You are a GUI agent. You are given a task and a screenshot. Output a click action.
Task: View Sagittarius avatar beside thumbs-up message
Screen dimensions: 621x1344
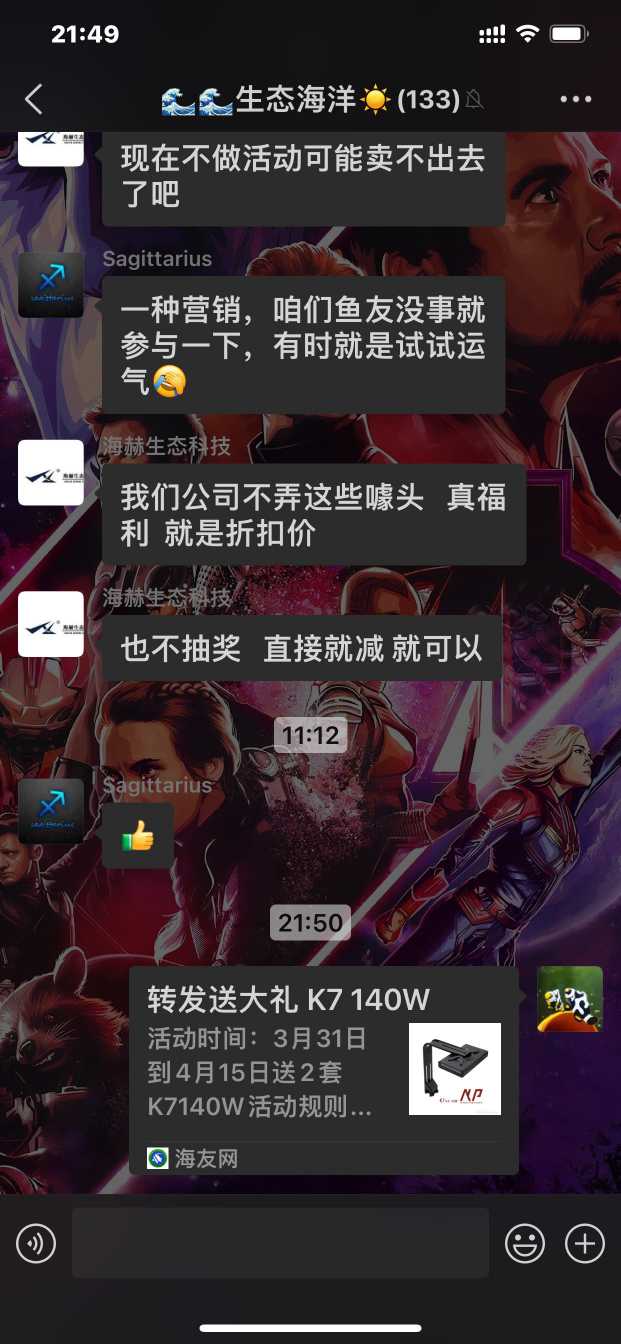click(51, 811)
